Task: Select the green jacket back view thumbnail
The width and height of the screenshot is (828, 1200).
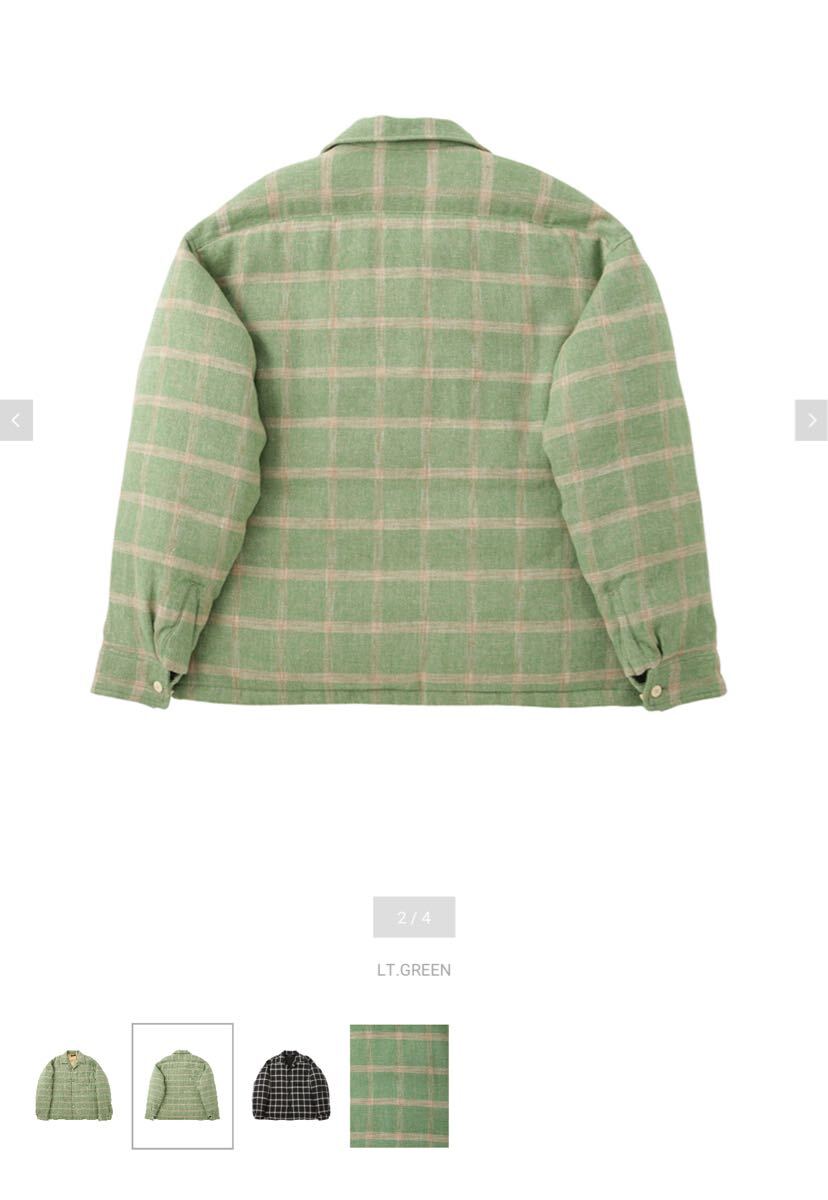Action: coord(182,1086)
